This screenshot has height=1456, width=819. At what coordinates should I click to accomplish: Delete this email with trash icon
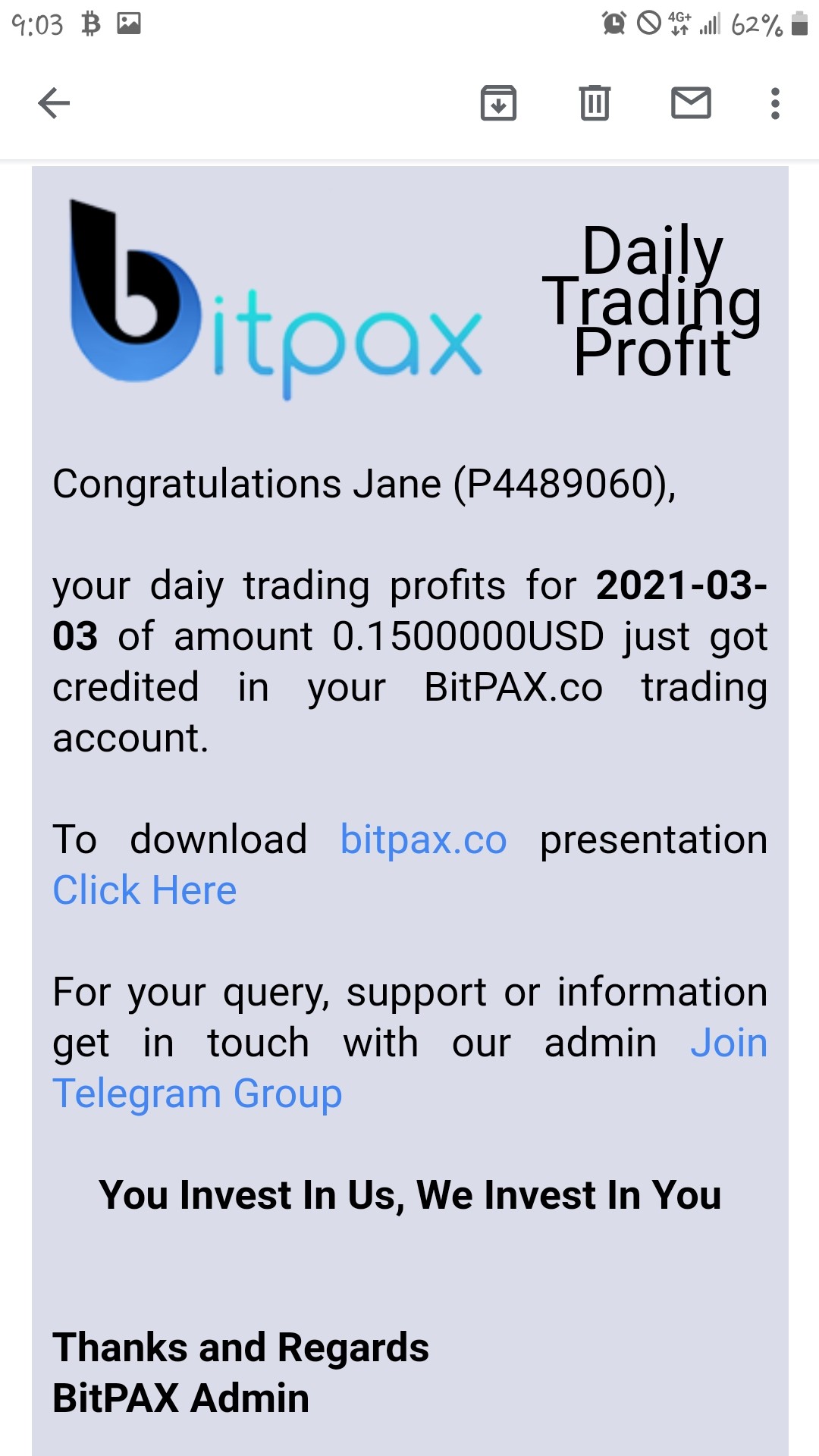595,103
